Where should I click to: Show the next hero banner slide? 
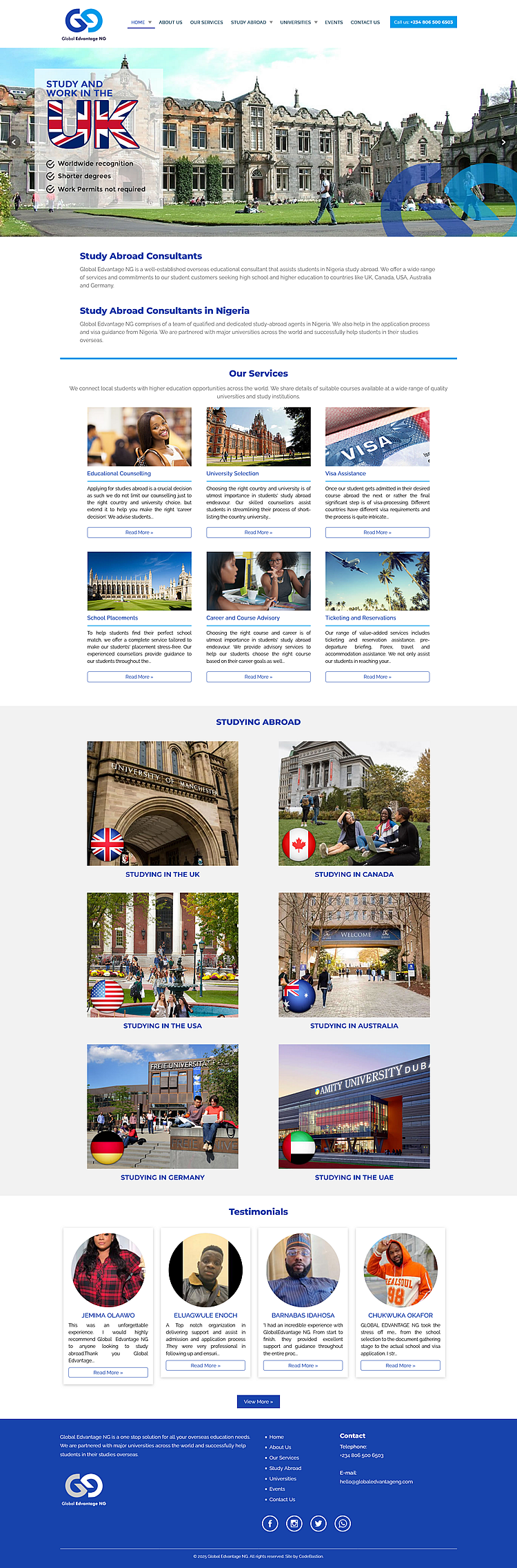click(503, 142)
